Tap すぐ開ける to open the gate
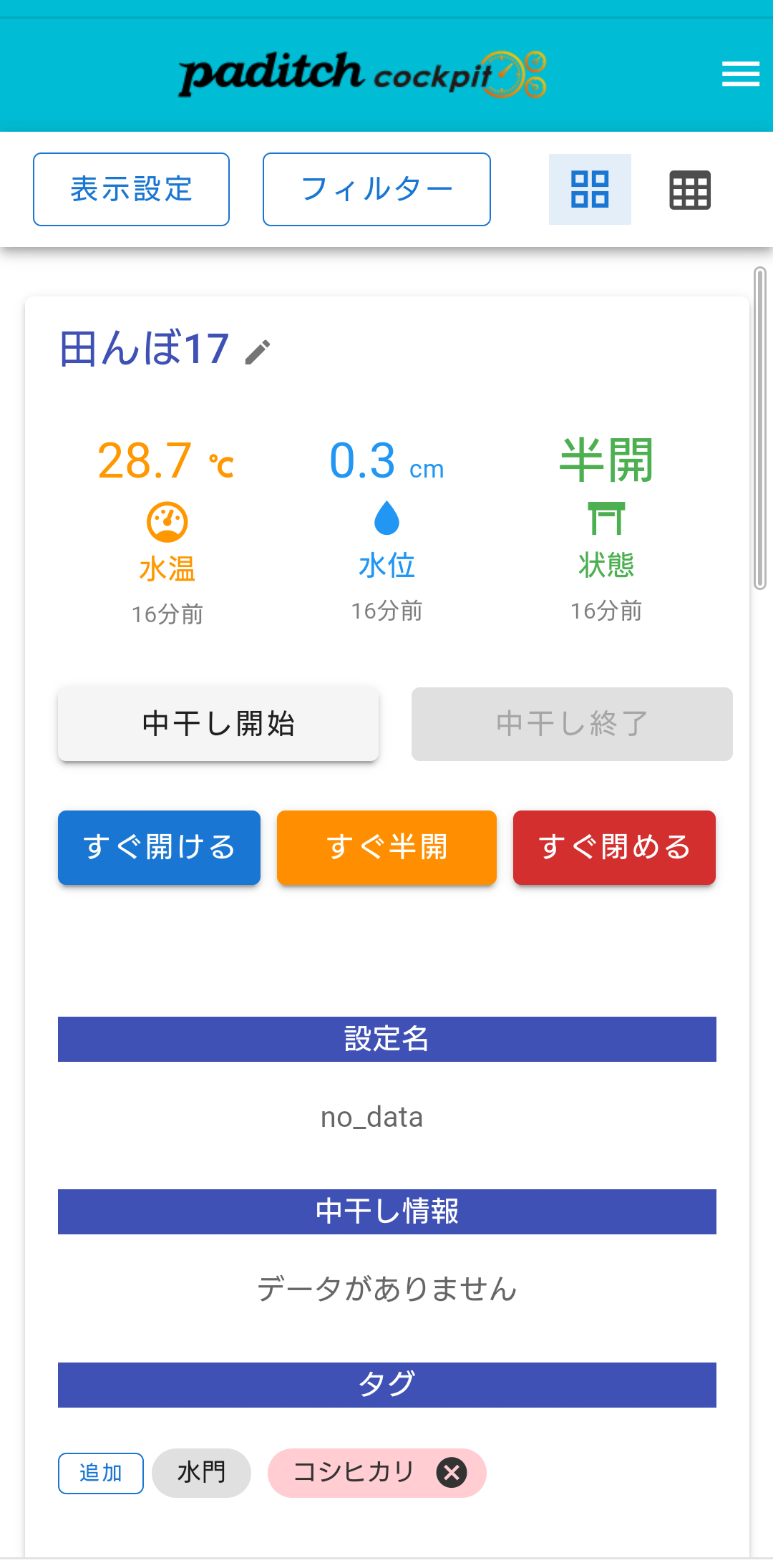This screenshot has width=773, height=1568. (x=159, y=847)
